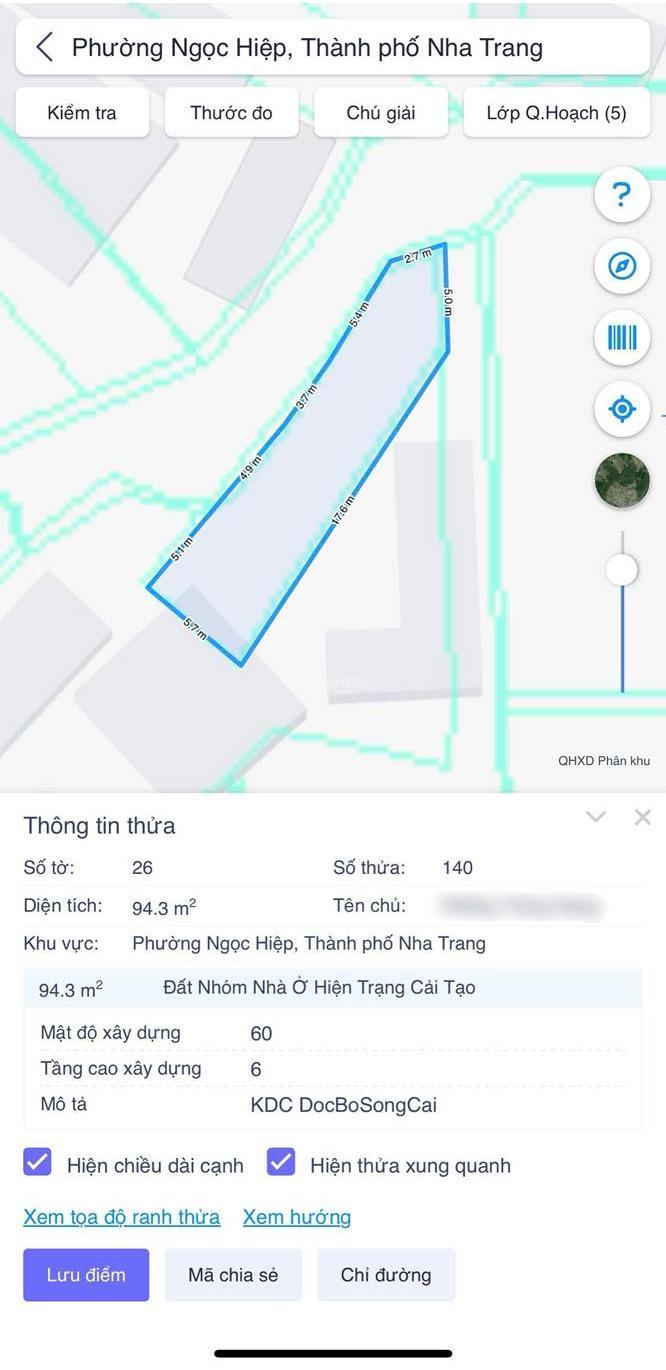Uncheck Hiện thửa xung quanh
Screen dimensions: 666x1370
[281, 1163]
